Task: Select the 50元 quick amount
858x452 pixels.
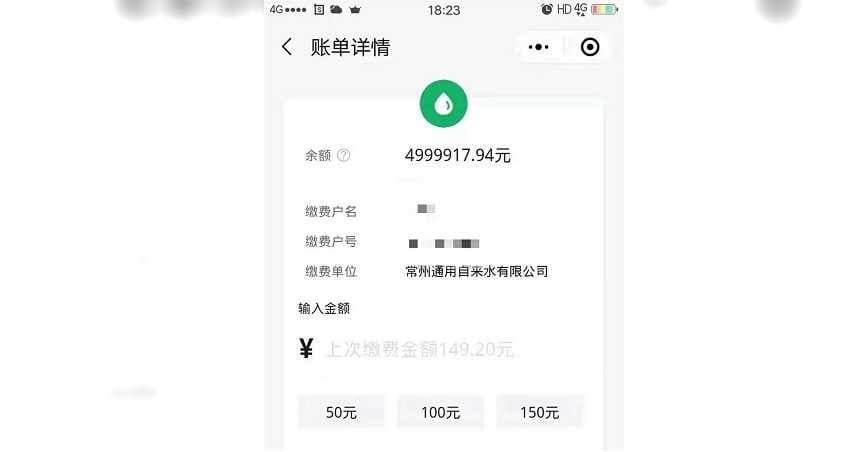Action: pos(341,412)
